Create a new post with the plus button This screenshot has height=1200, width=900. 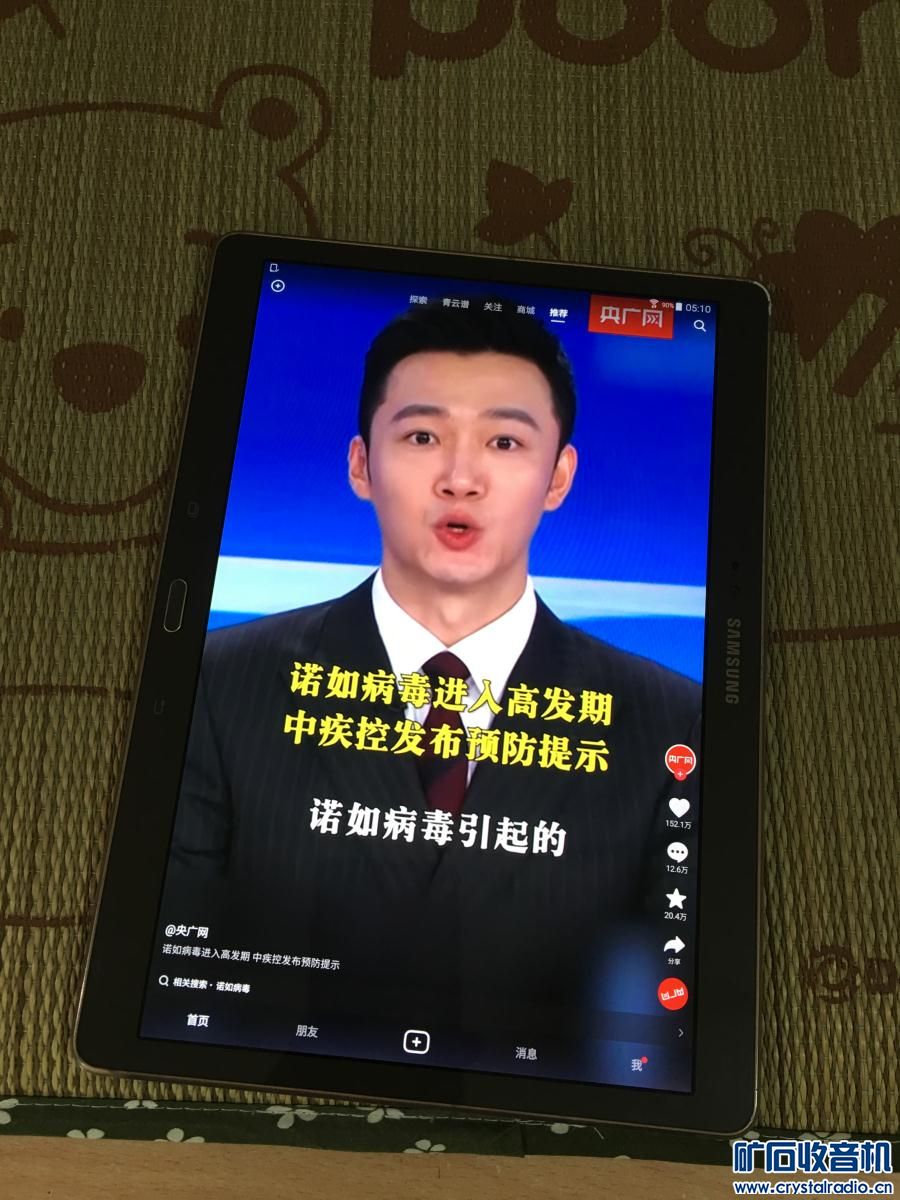point(416,1042)
